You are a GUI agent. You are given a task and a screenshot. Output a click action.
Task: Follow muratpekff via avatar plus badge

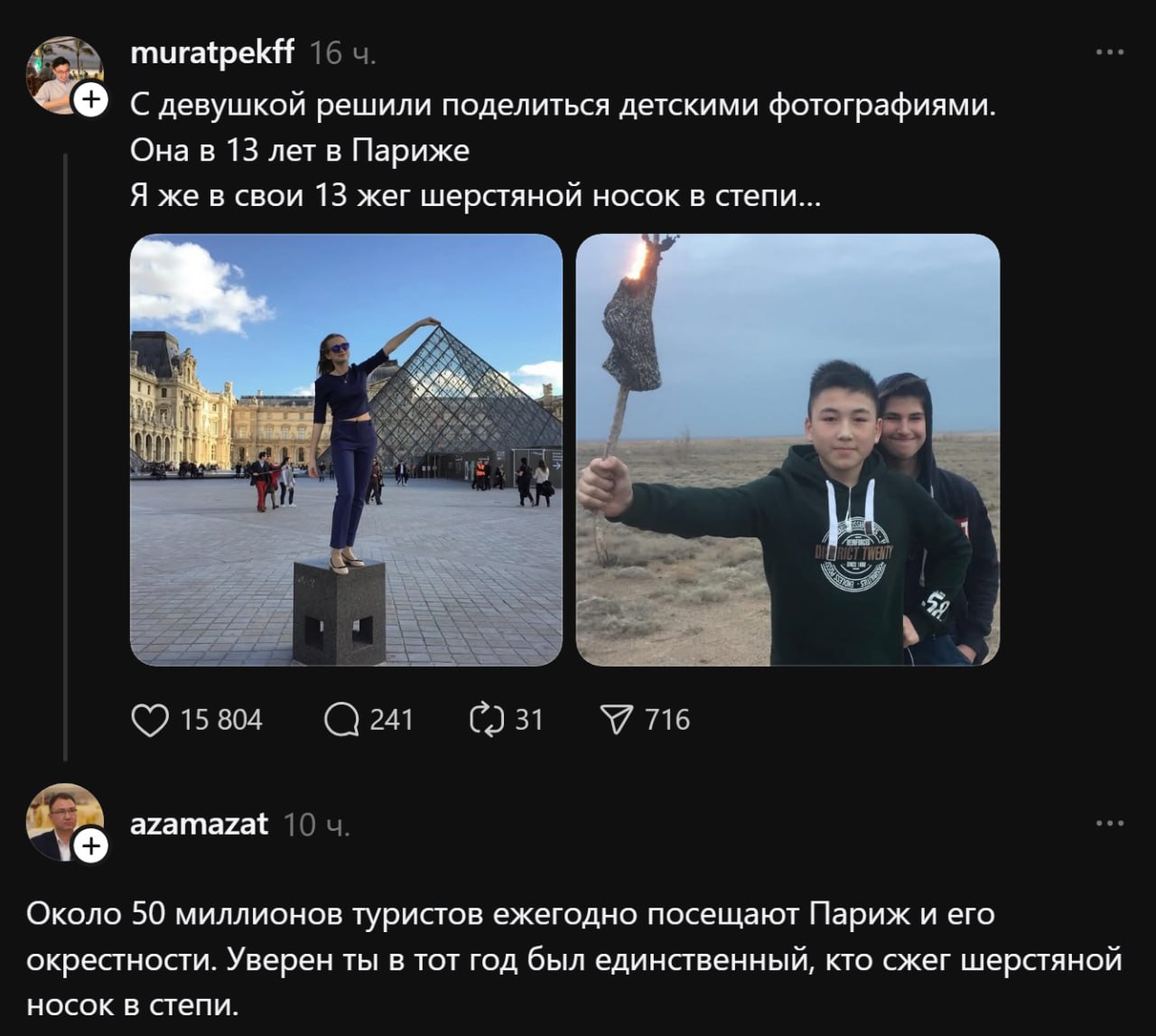[90, 99]
